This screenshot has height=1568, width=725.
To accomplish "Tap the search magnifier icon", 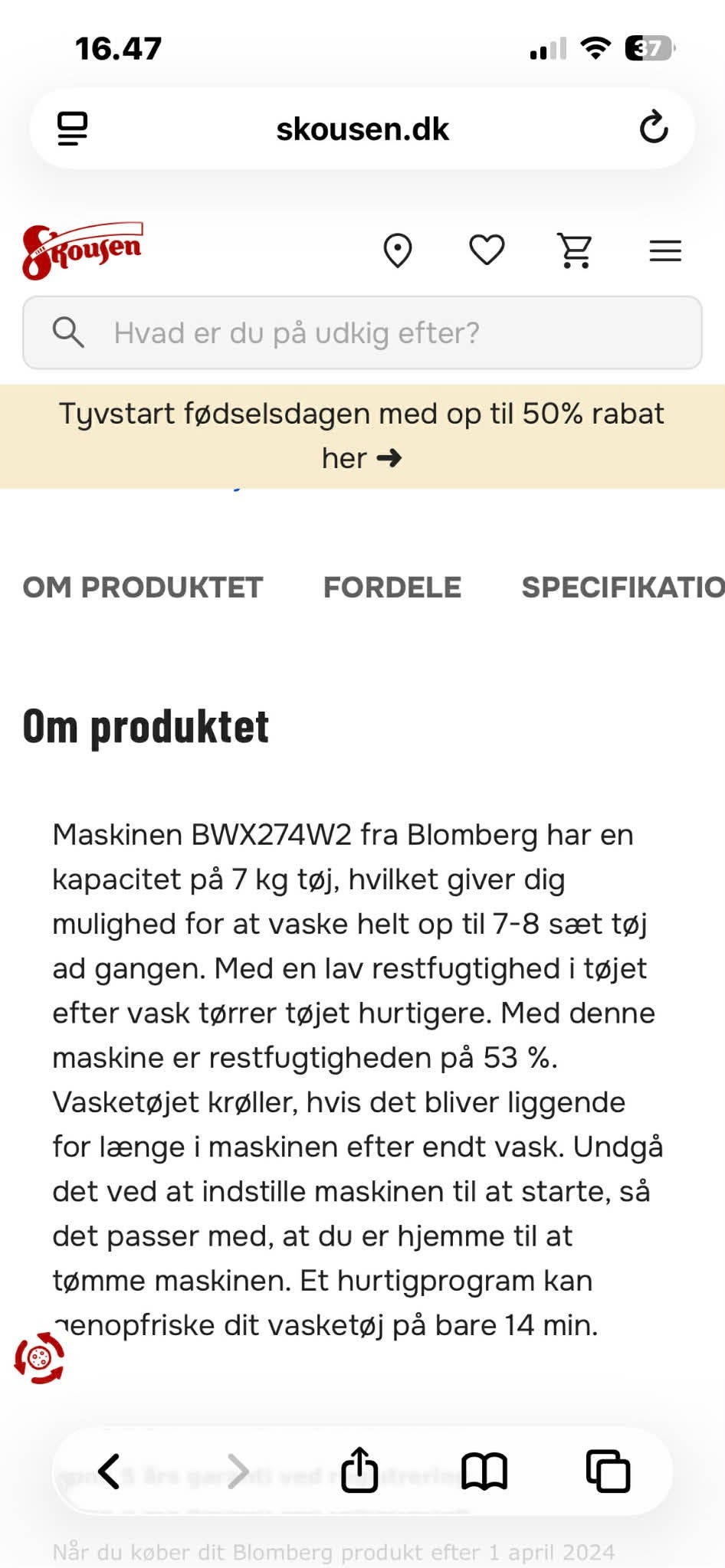I will coord(69,332).
